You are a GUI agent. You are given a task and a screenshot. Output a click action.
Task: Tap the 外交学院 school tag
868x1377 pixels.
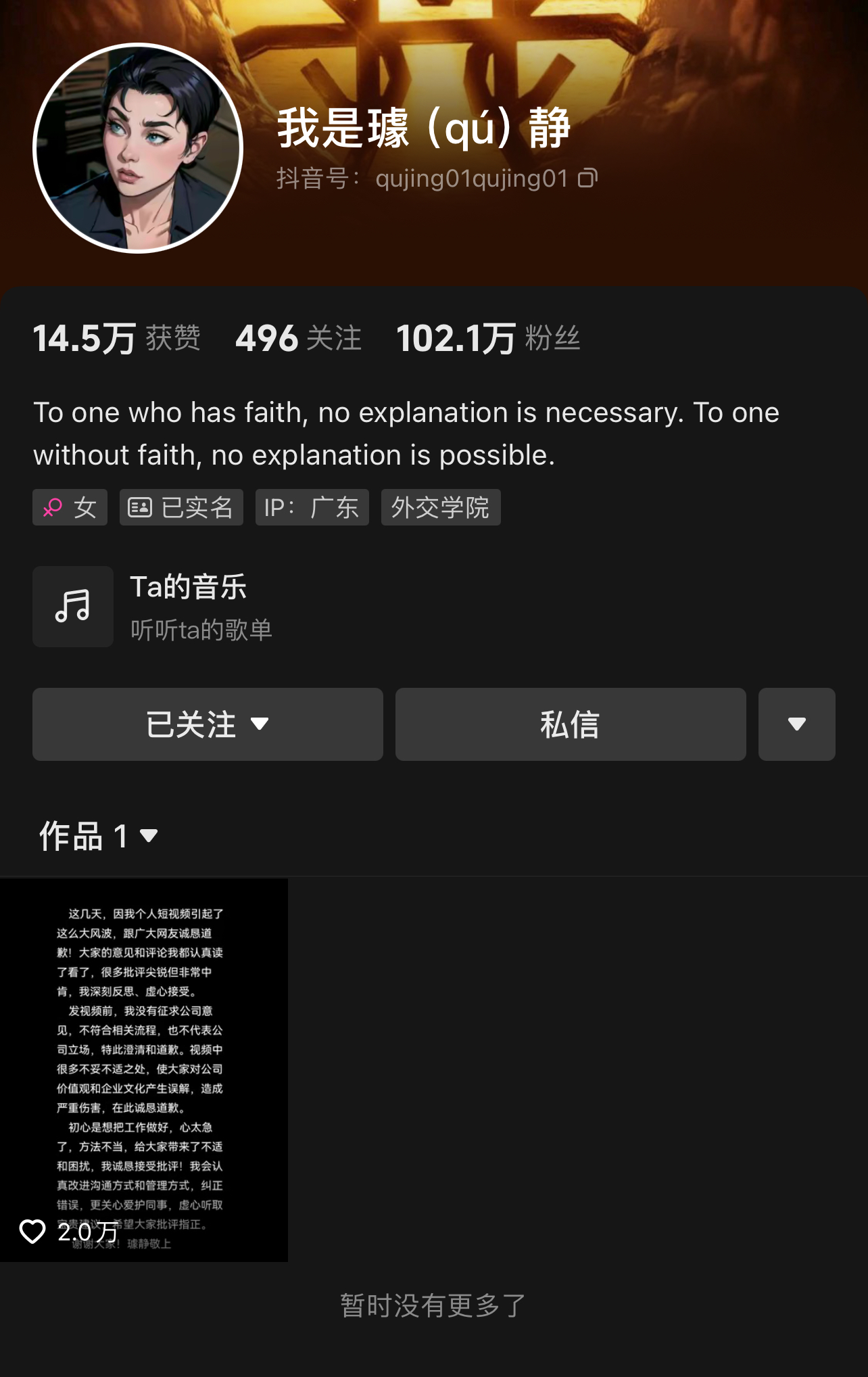pyautogui.click(x=440, y=507)
